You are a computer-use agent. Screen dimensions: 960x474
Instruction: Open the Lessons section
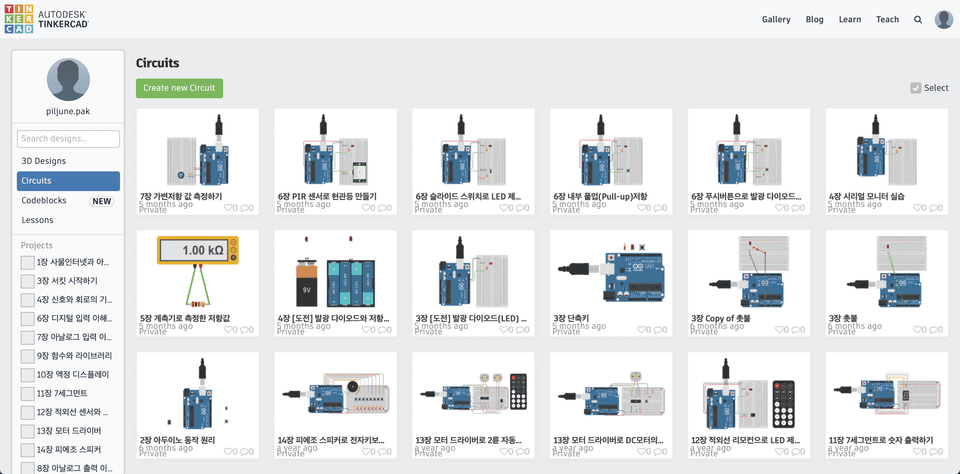tap(38, 219)
